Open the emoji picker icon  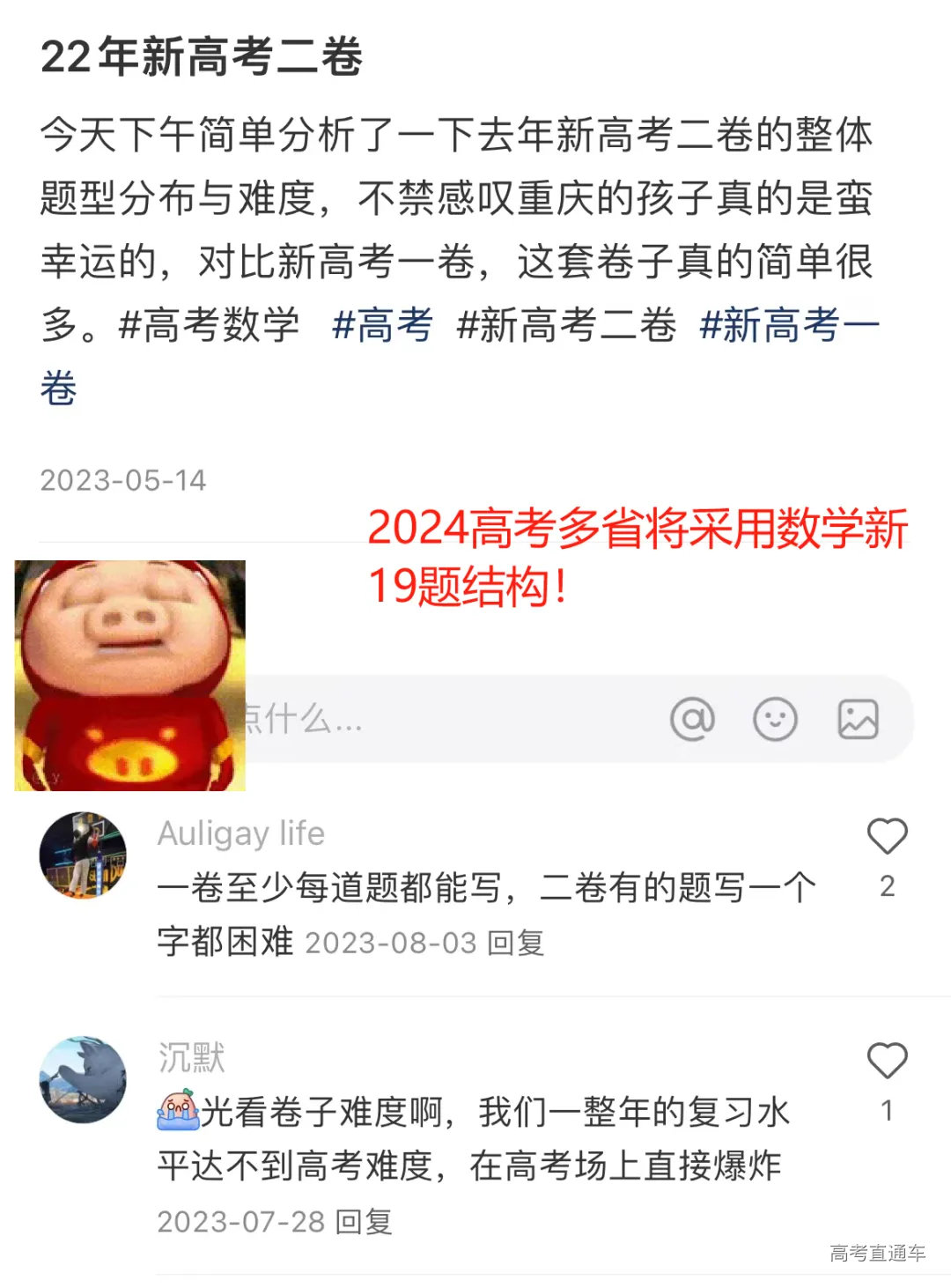tap(776, 720)
